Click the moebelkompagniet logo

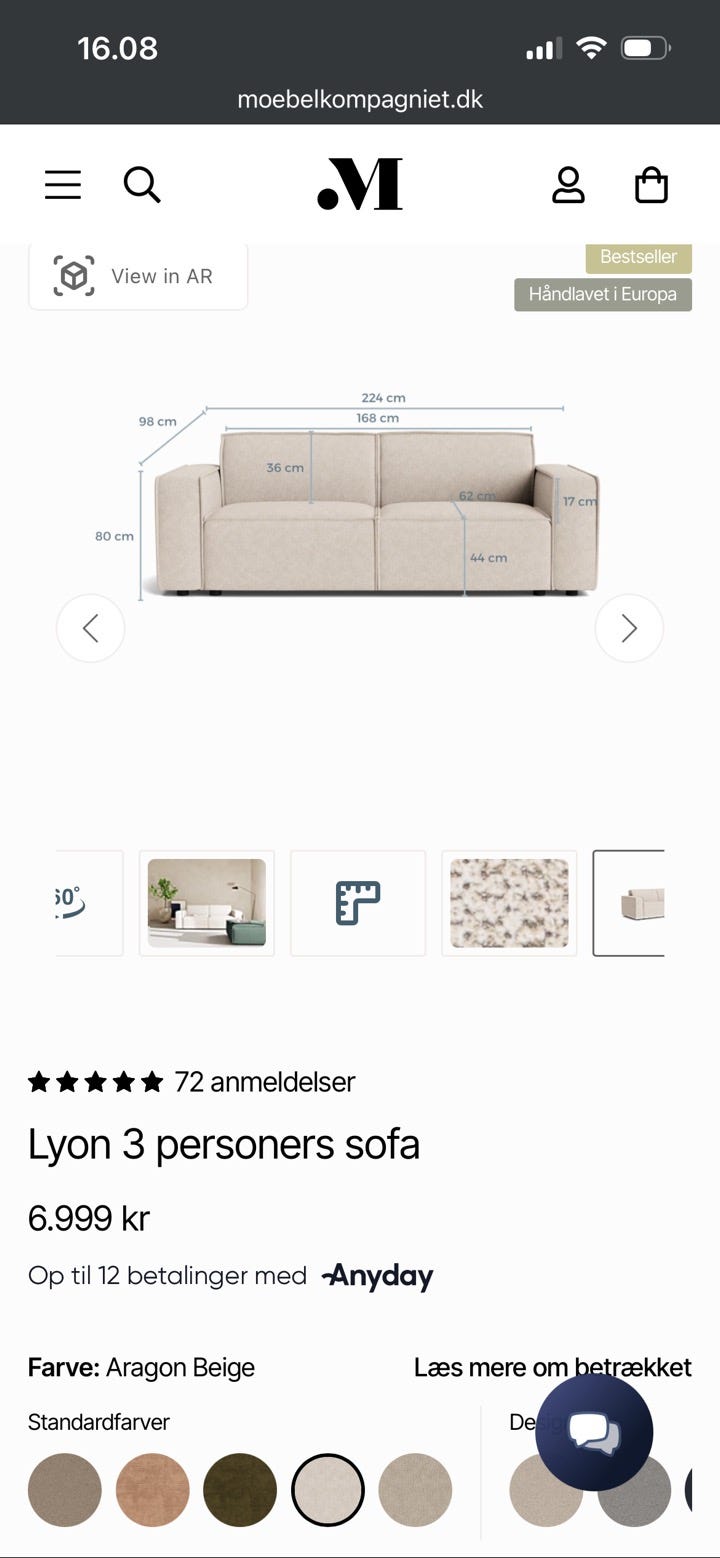[360, 184]
